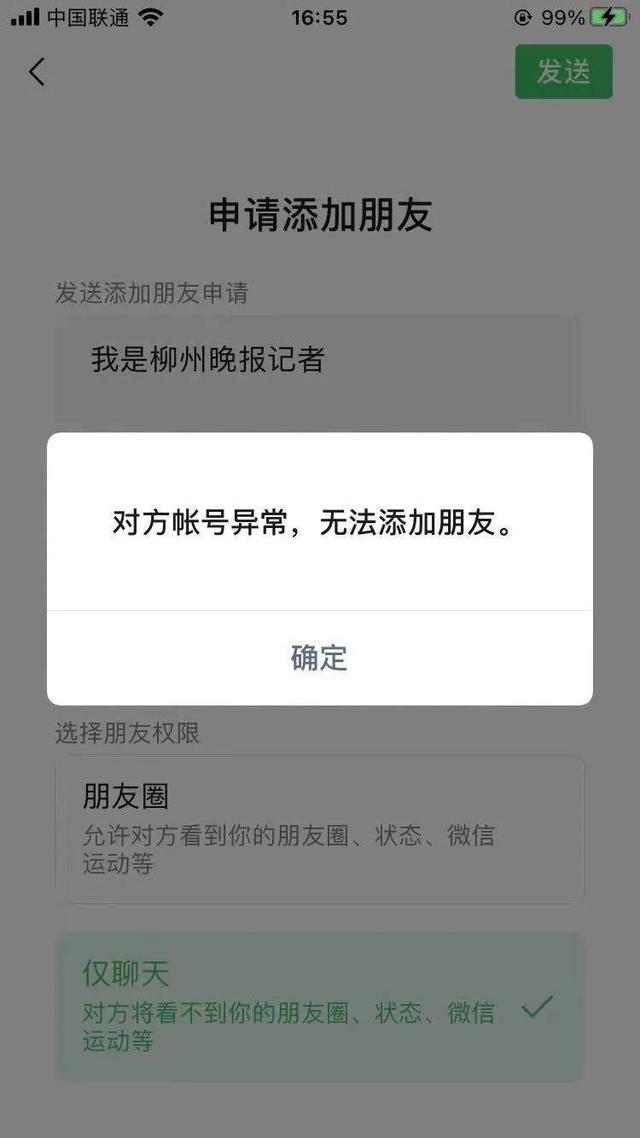Select the 仅聊天 chat-only option
Image resolution: width=640 pixels, height=1138 pixels.
[x=320, y=1007]
